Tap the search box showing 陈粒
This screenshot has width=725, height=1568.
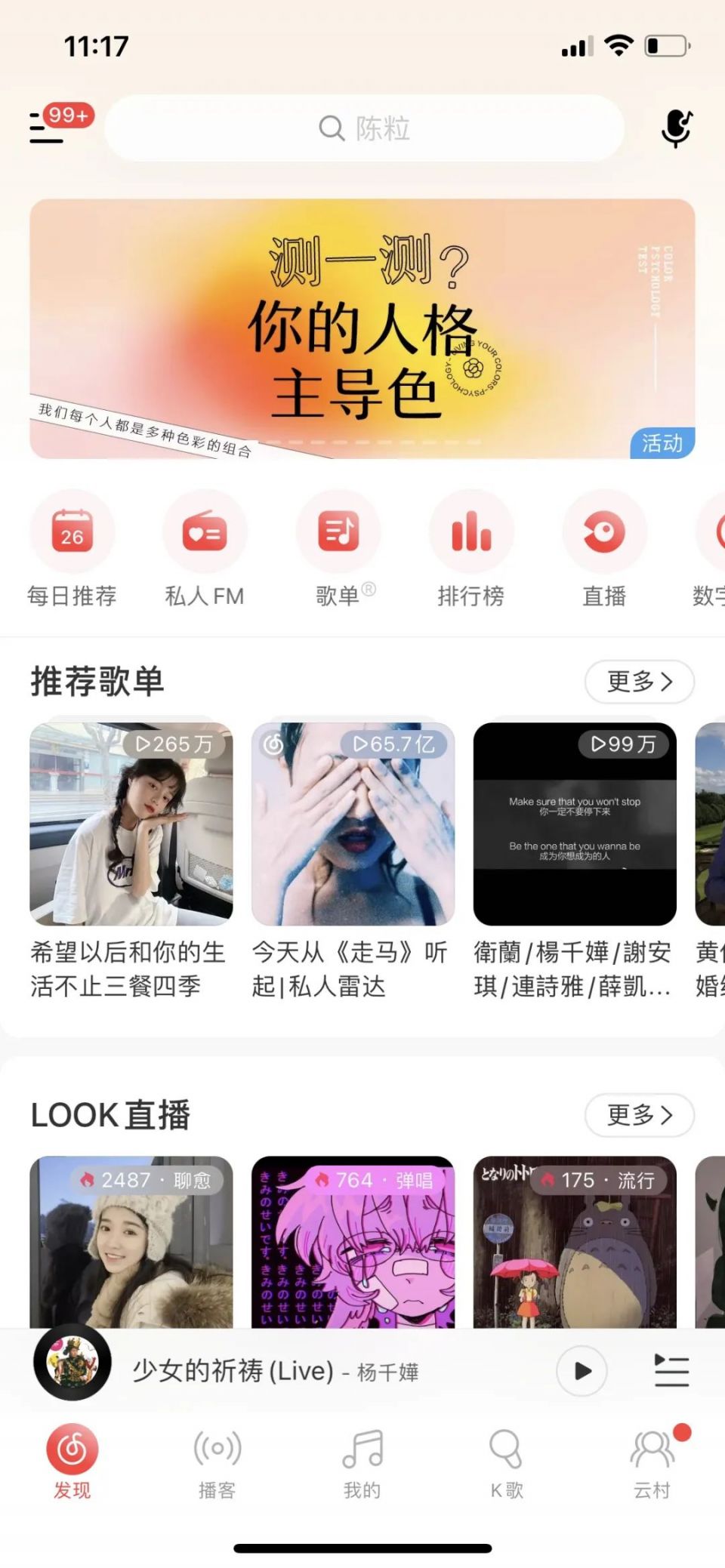364,128
